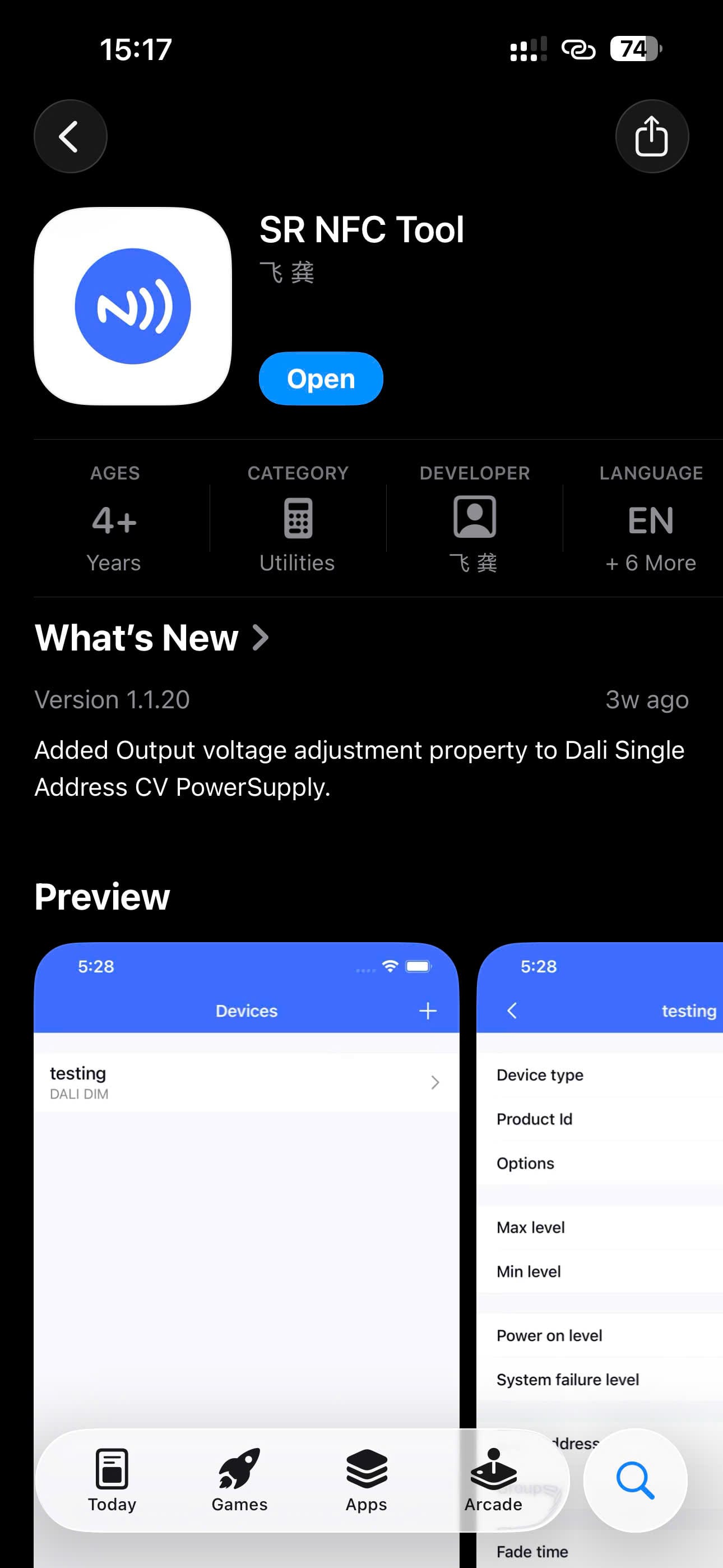Switch to the Today tab
723x1568 pixels.
point(112,1481)
